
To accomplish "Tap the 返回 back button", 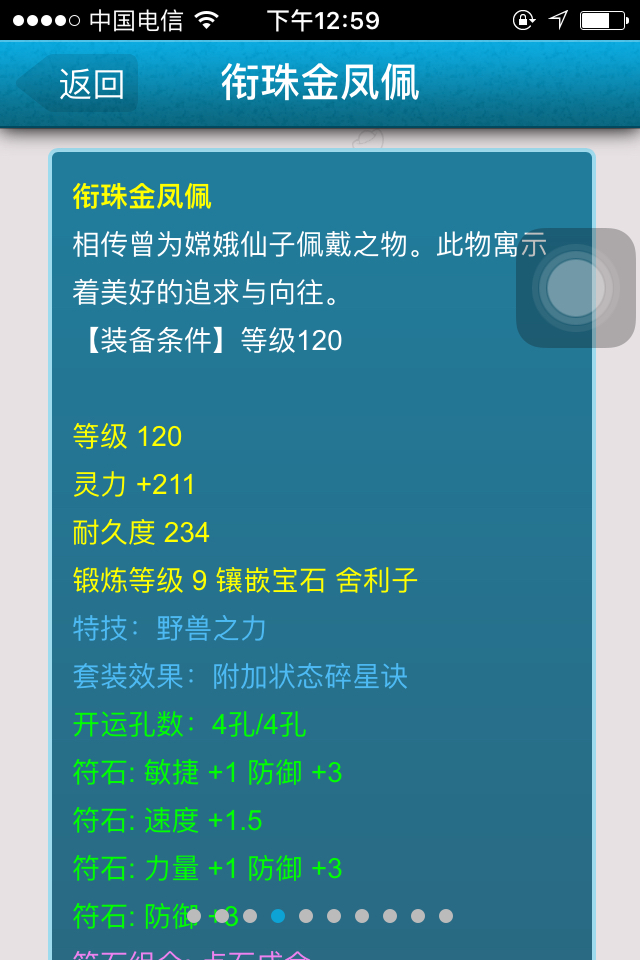I will (x=80, y=84).
